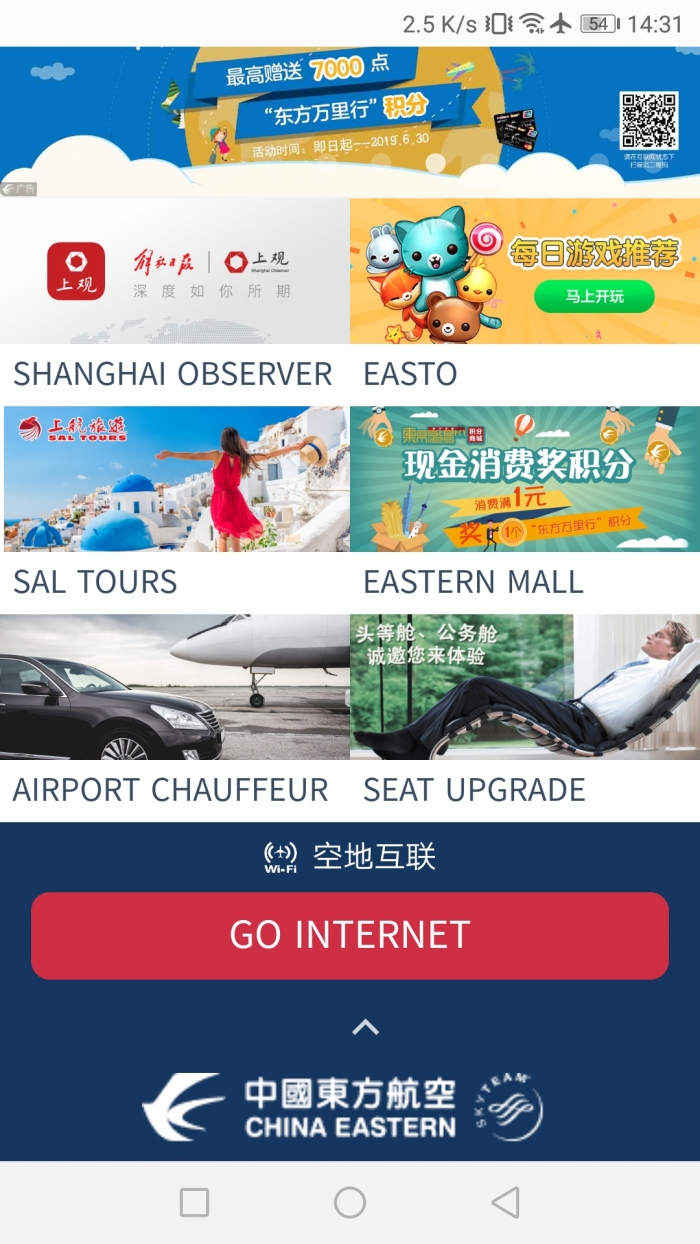
Task: Tap the GO INTERNET button
Action: pos(350,935)
